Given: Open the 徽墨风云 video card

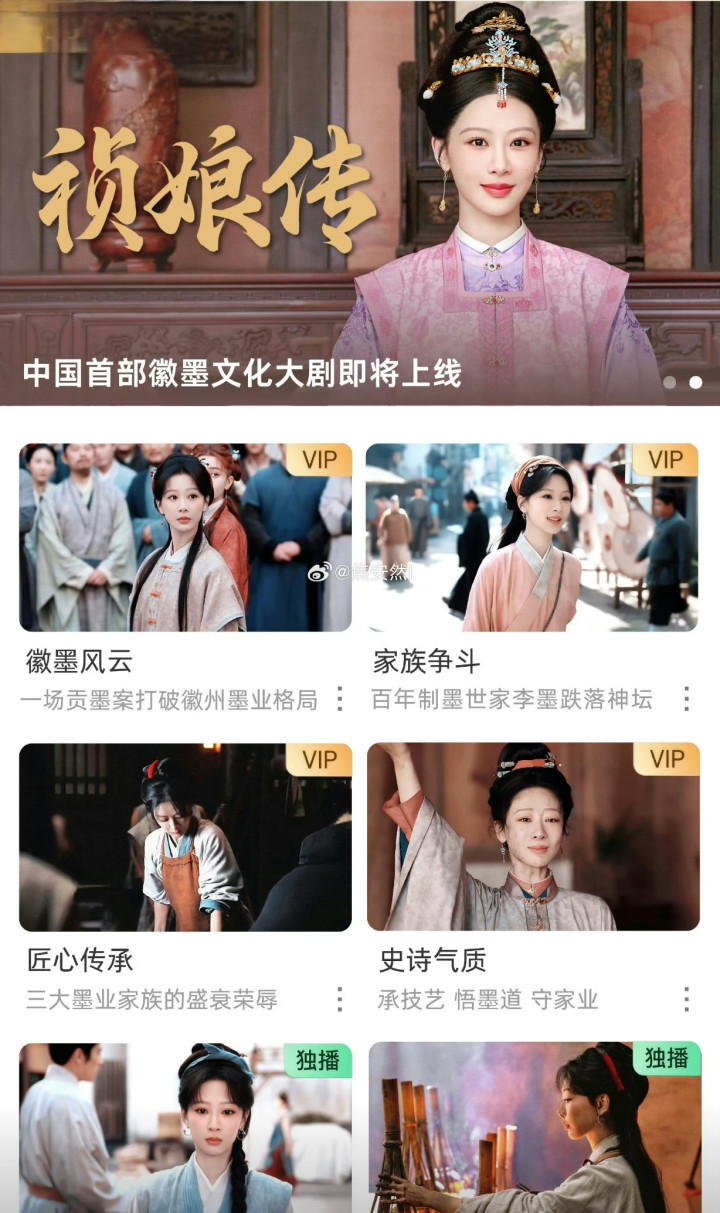Looking at the screenshot, I should 185,538.
